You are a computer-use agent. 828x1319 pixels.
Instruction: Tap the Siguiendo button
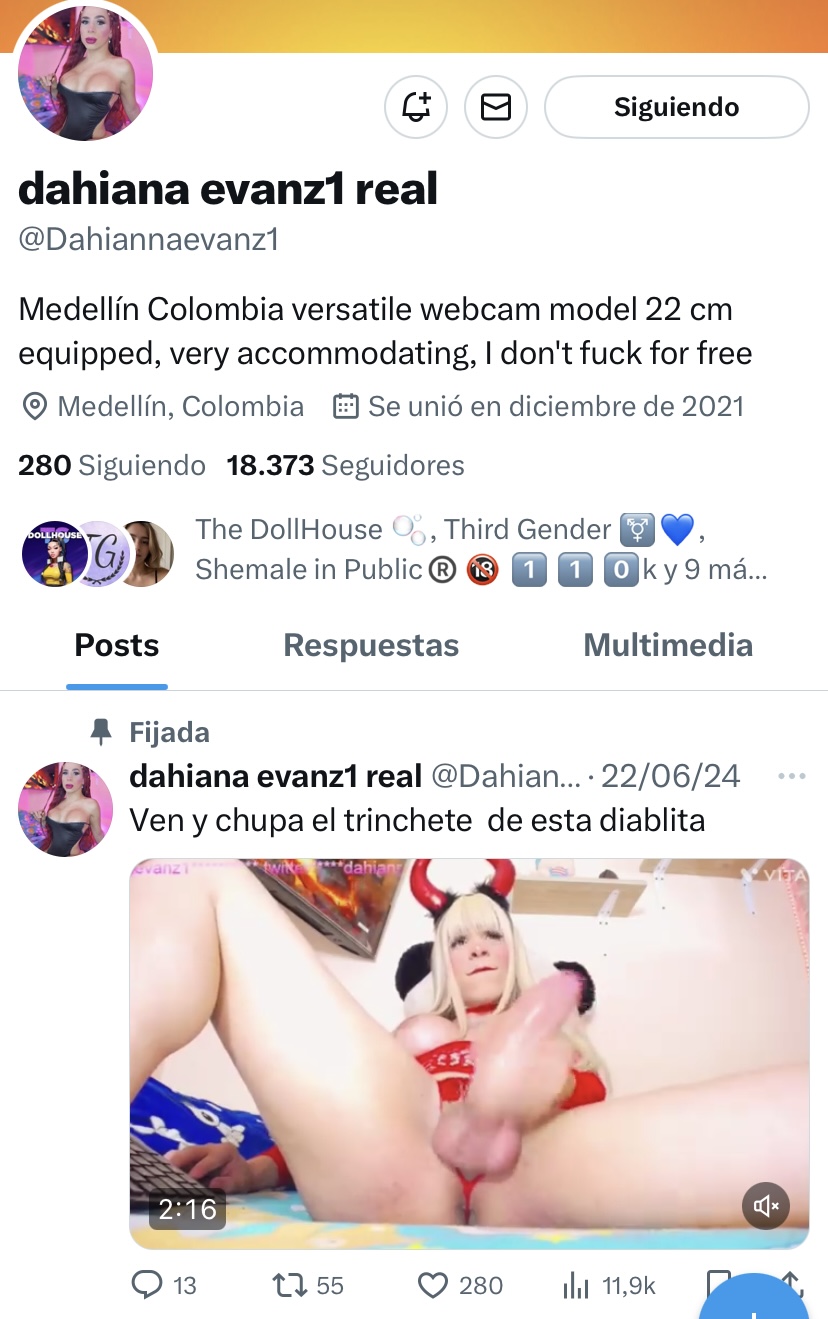coord(676,107)
